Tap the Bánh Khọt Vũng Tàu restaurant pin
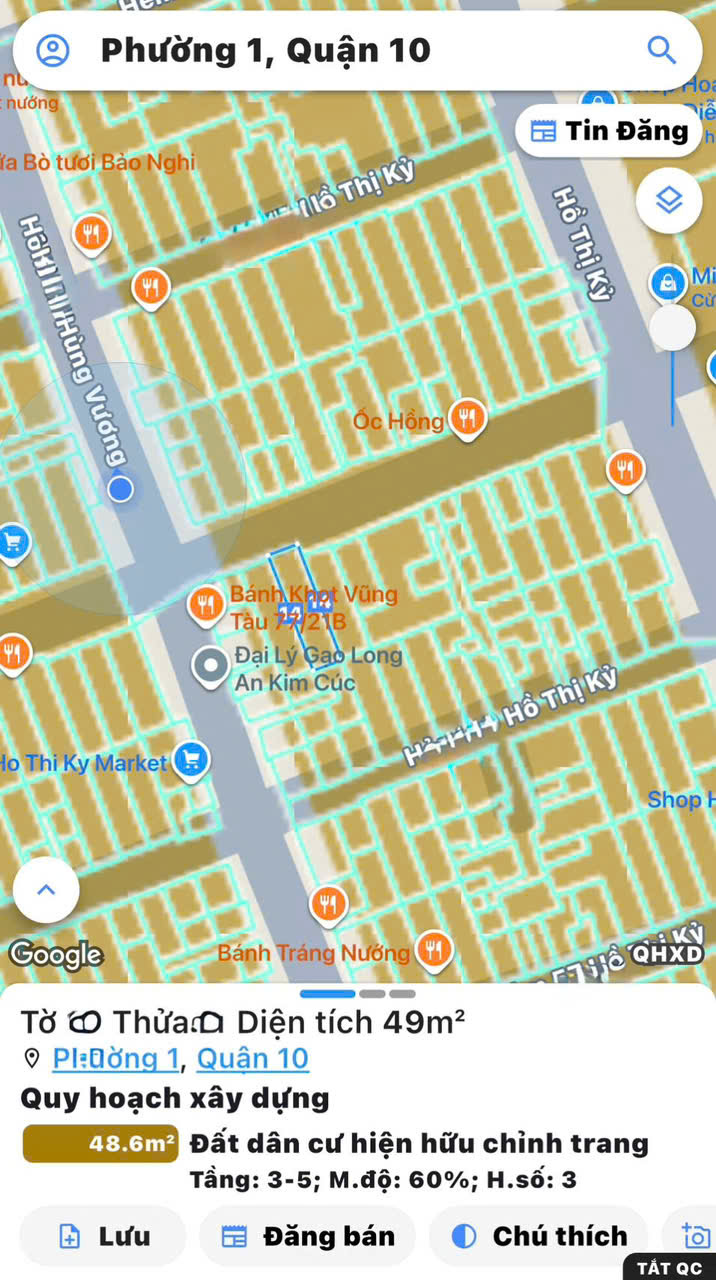 tap(206, 604)
